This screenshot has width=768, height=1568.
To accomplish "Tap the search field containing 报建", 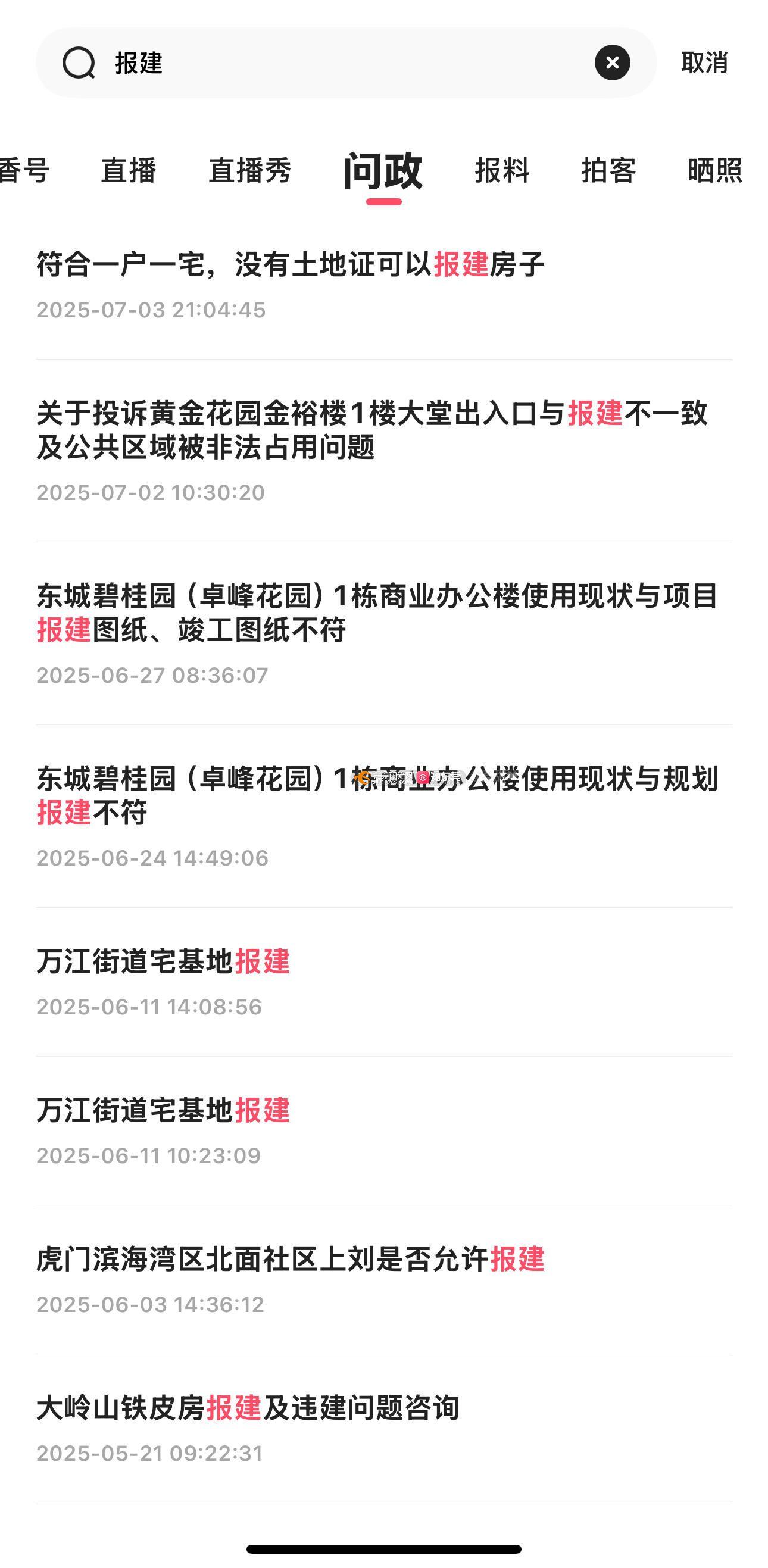I will tap(341, 63).
